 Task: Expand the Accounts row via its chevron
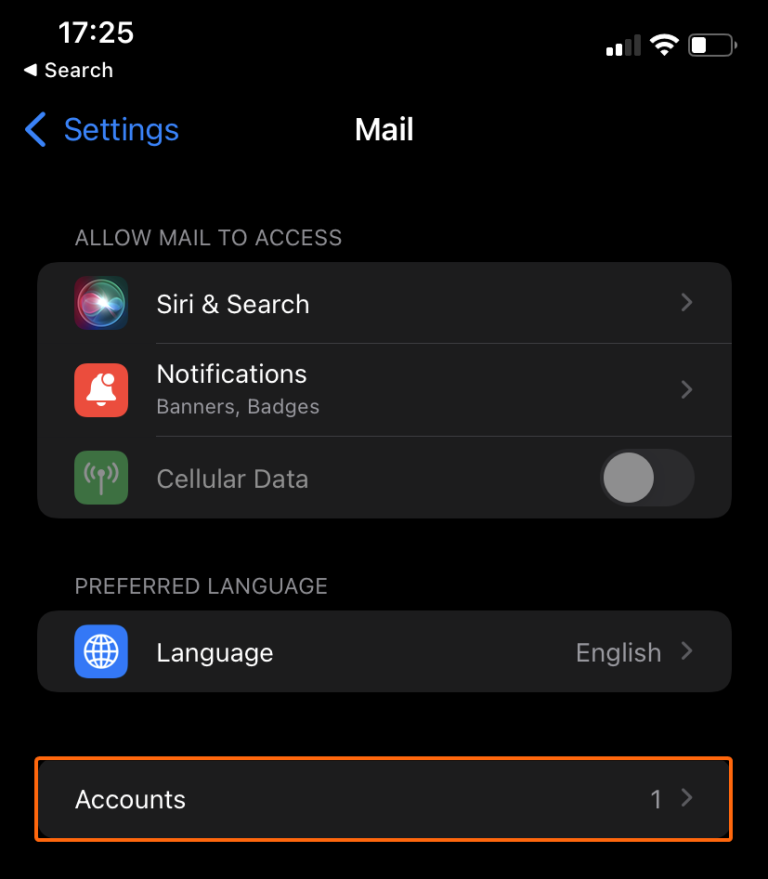[687, 799]
